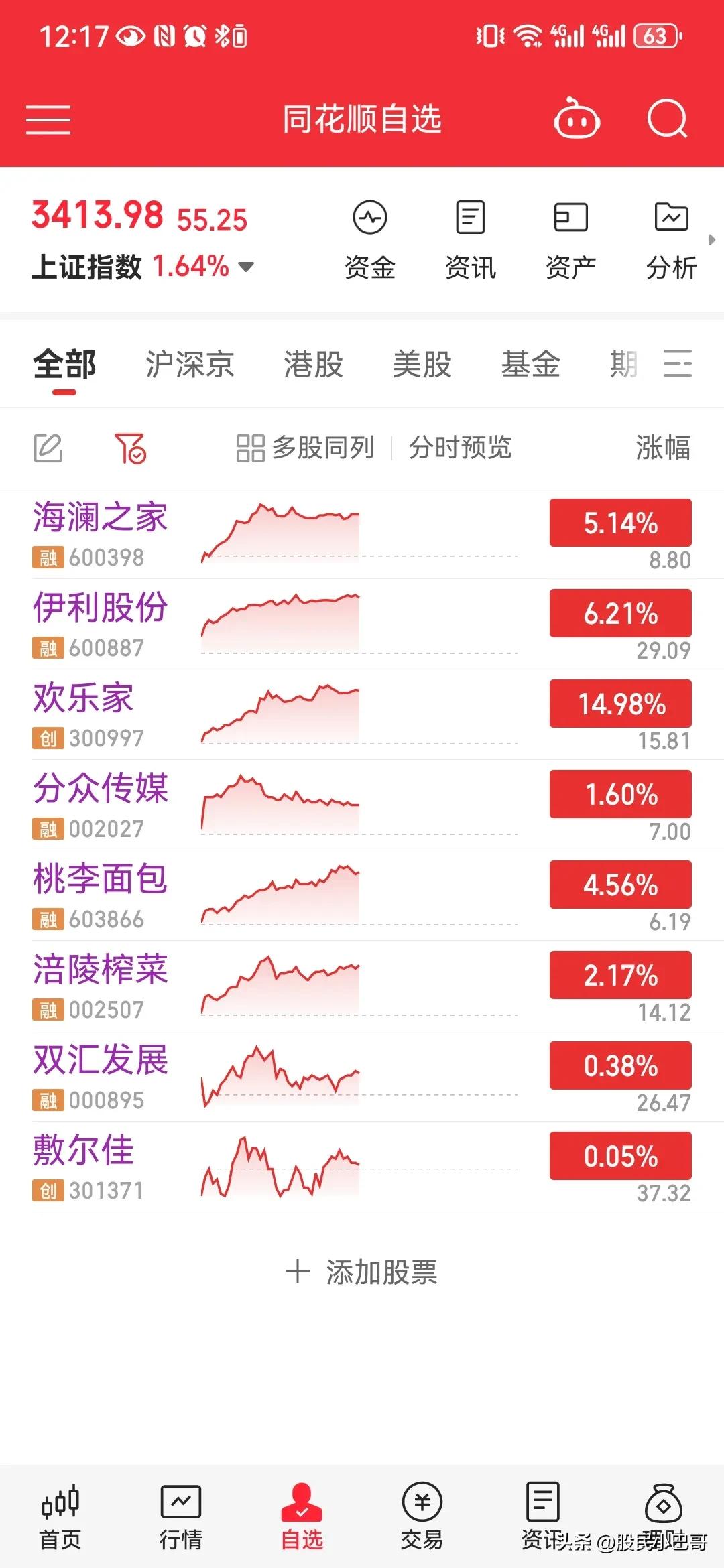Expand the 上证指数 index dropdown arrow
The image size is (724, 1568).
(x=247, y=267)
